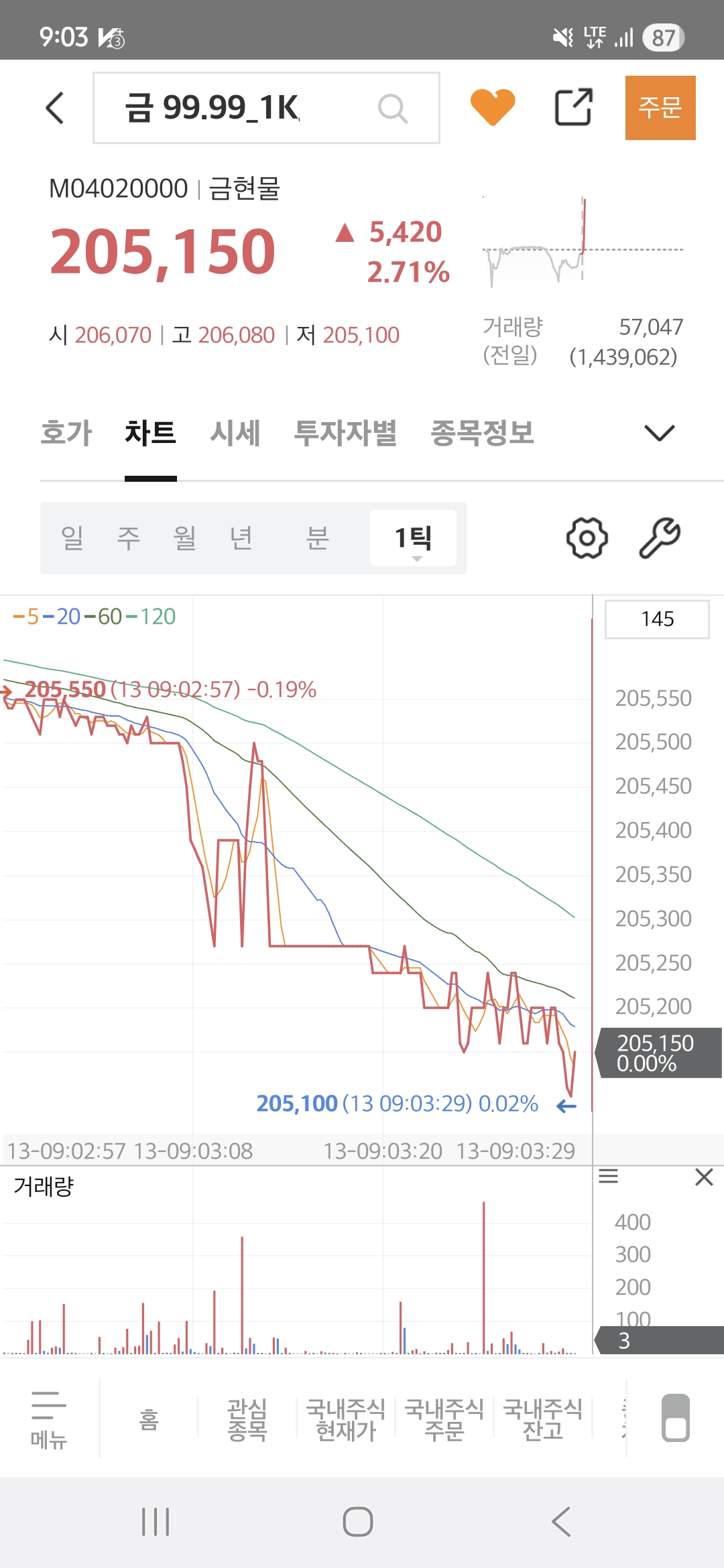The width and height of the screenshot is (724, 1568).
Task: Close the 거래량 volume panel
Action: tap(704, 1177)
